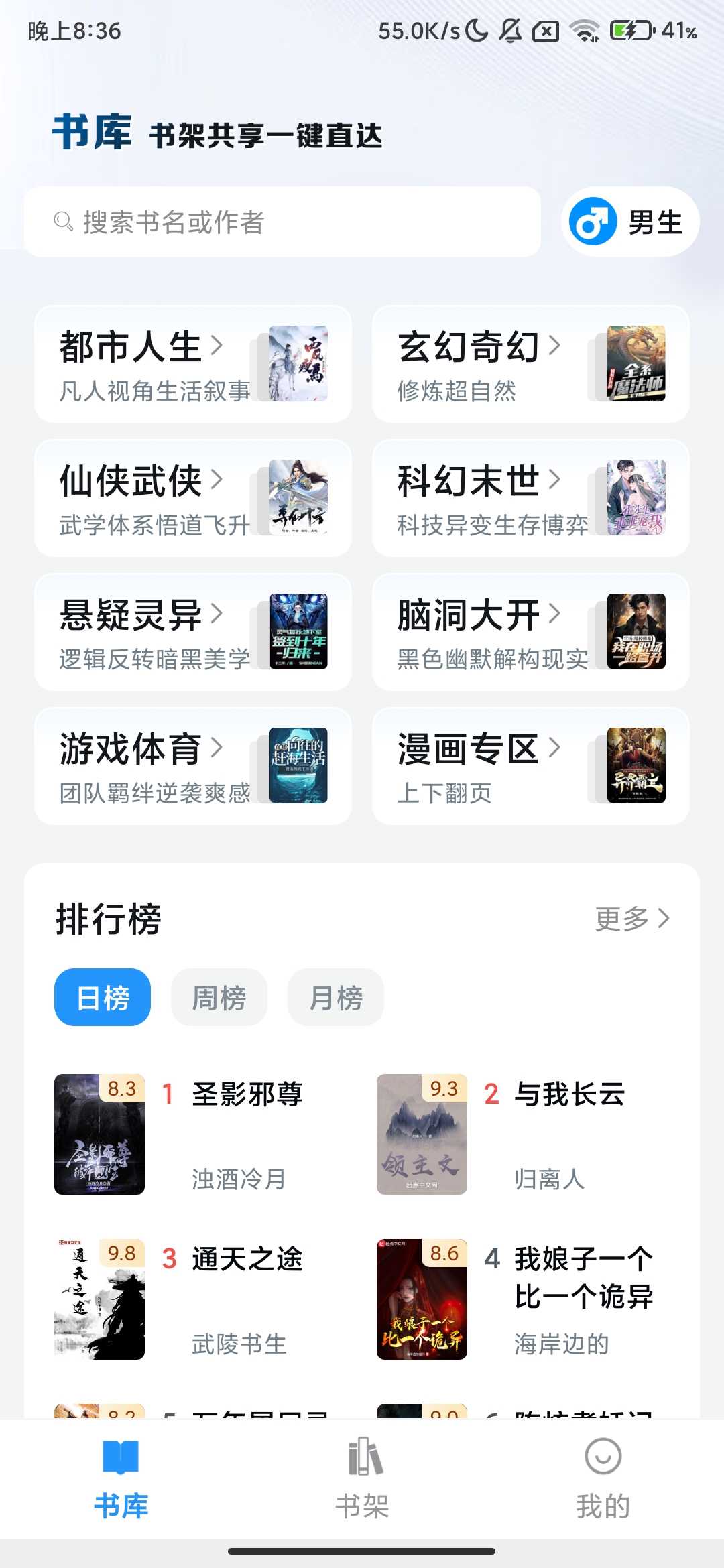Tap the search box for book or author
The image size is (724, 1568).
(282, 222)
